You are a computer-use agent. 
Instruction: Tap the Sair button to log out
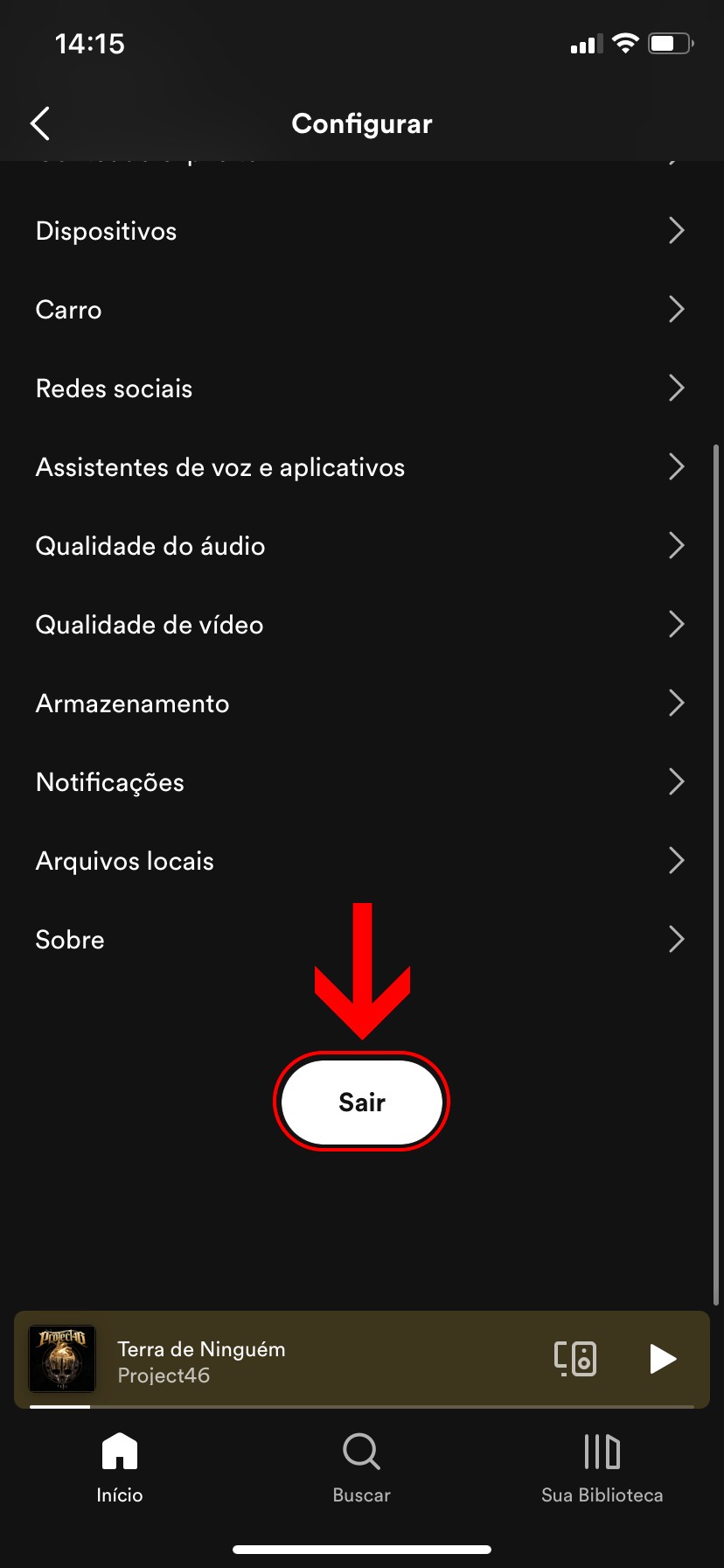click(361, 1102)
